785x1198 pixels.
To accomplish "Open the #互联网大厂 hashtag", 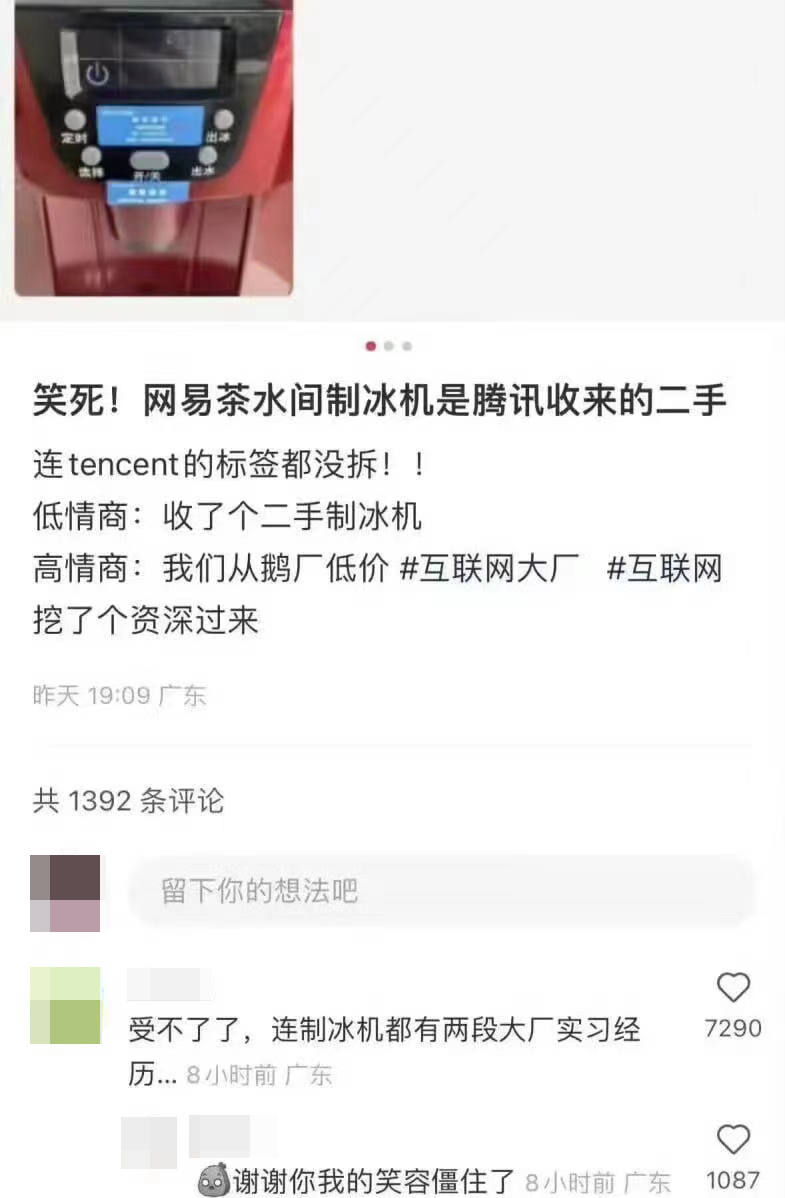I will pos(490,569).
